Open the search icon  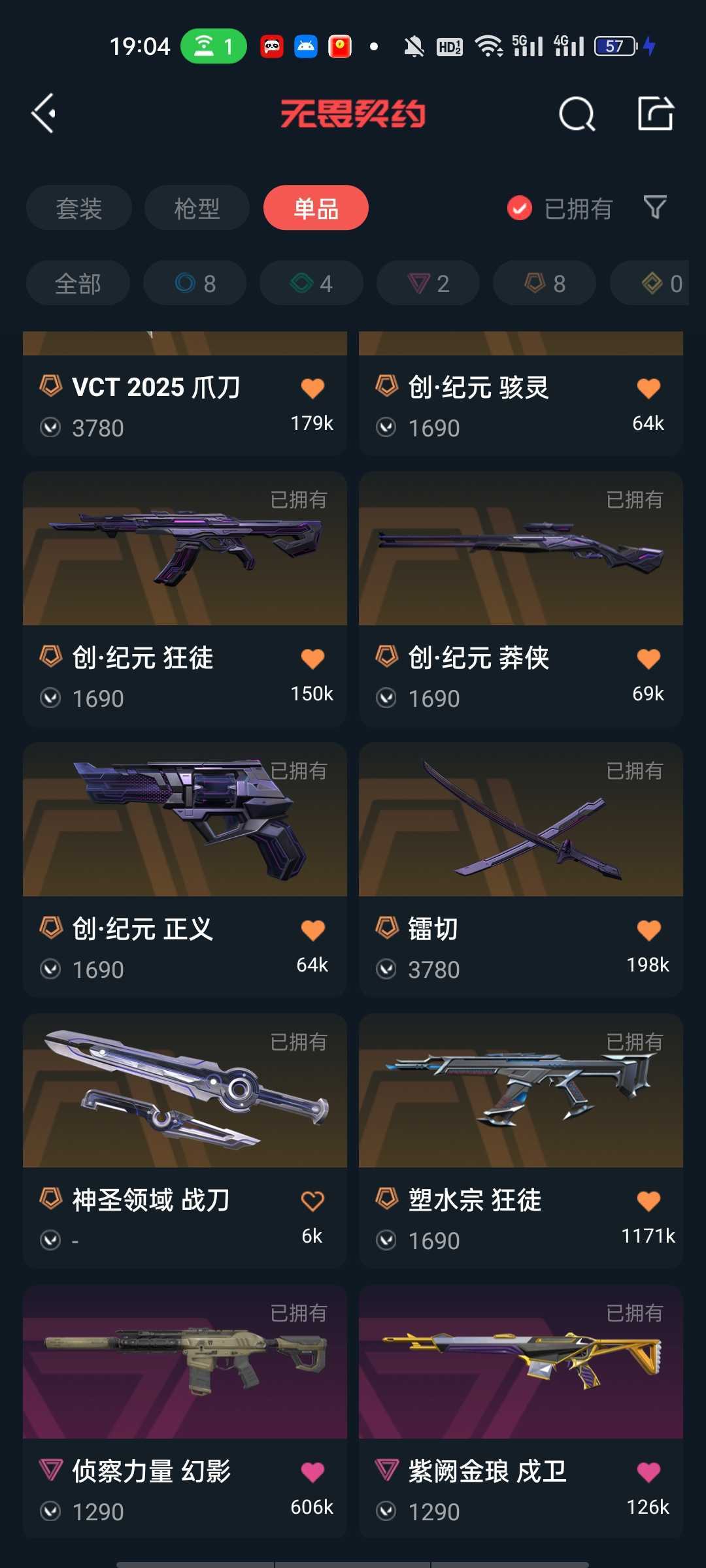577,114
